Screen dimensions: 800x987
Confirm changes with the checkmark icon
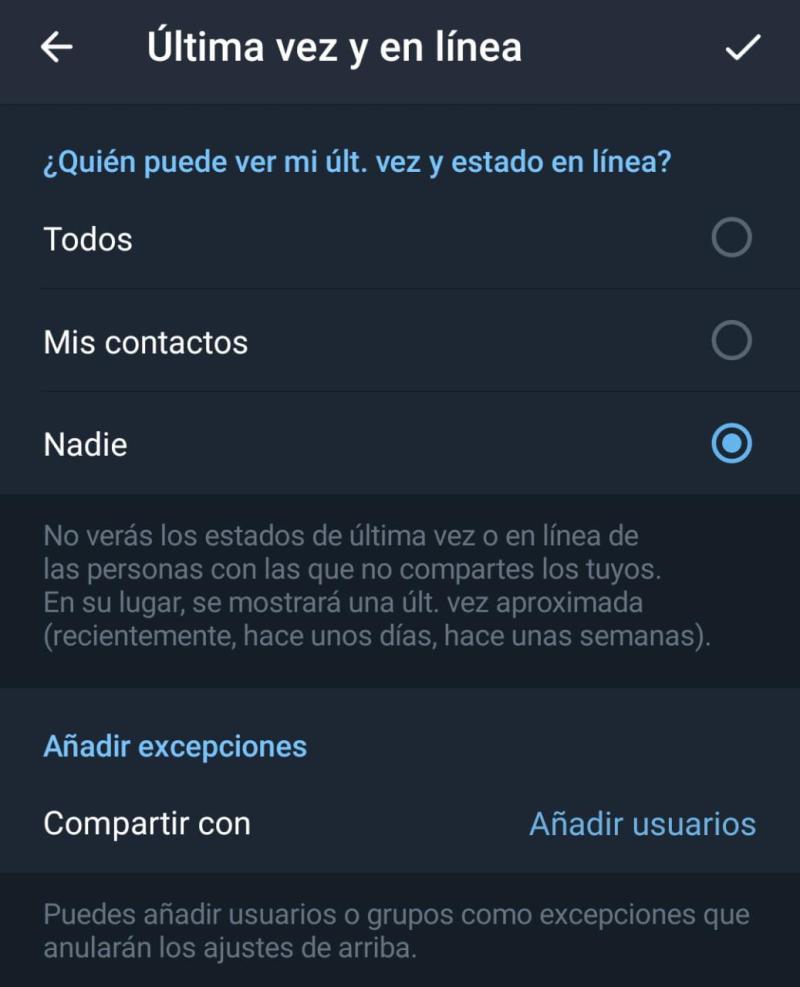coord(742,48)
